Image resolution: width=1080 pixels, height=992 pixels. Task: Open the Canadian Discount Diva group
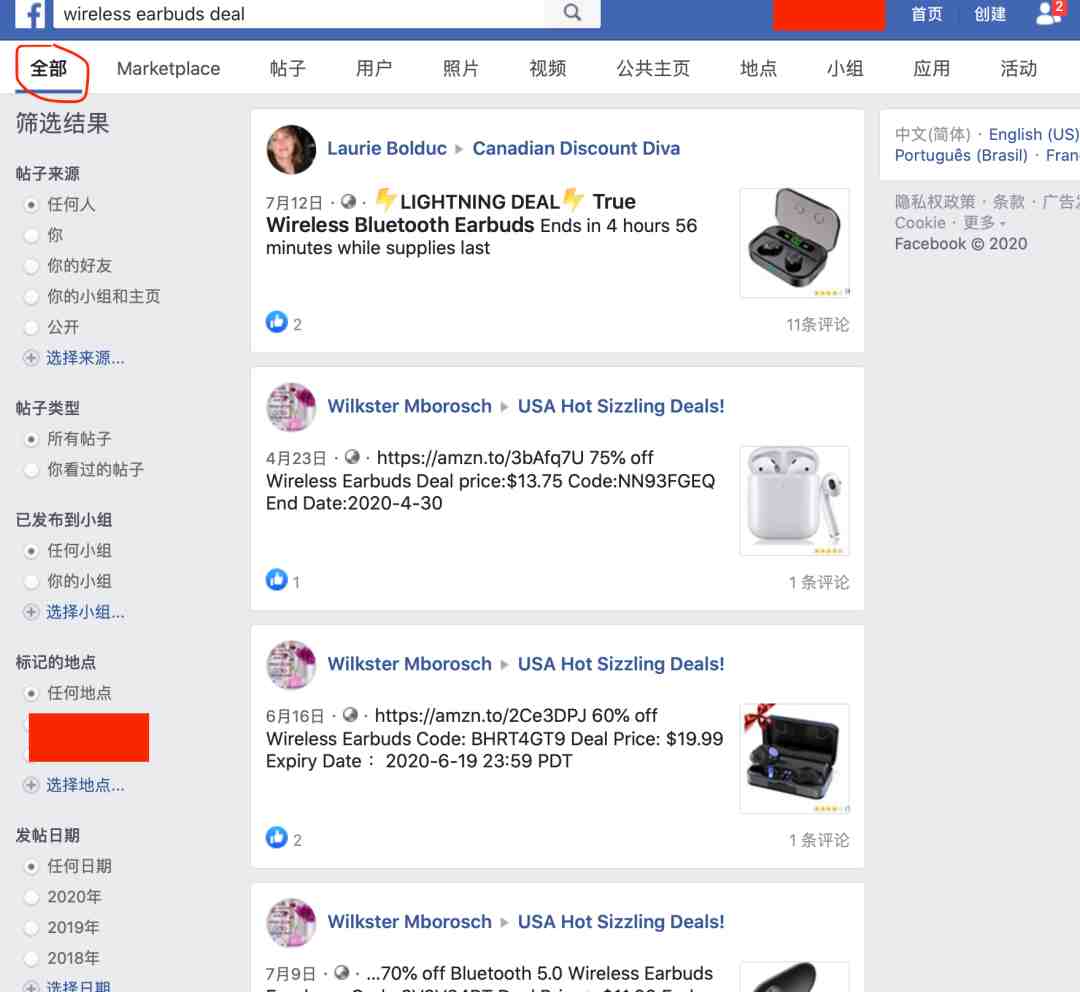pyautogui.click(x=576, y=148)
